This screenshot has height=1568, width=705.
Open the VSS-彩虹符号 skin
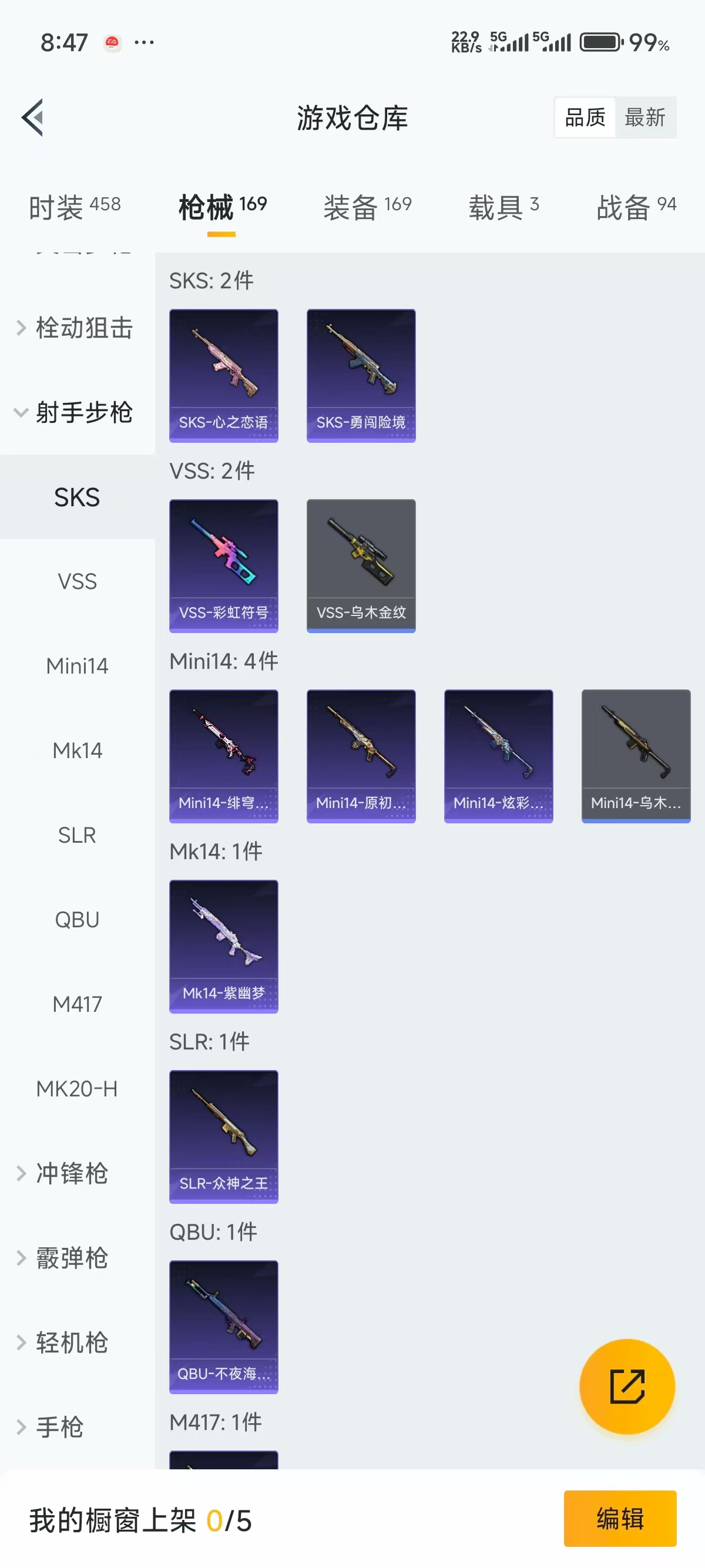coord(223,566)
